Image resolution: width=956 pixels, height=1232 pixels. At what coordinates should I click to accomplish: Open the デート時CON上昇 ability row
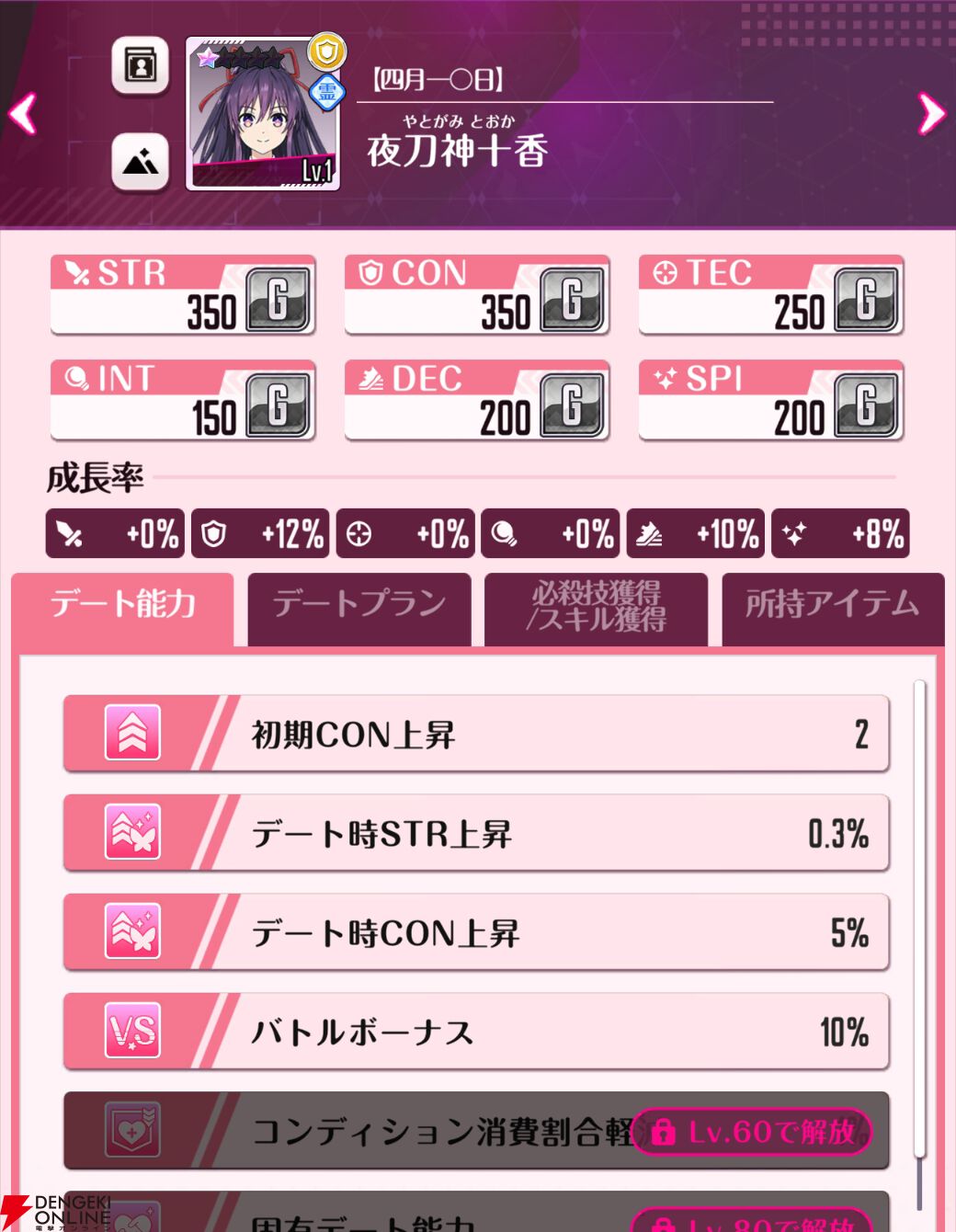coord(476,932)
